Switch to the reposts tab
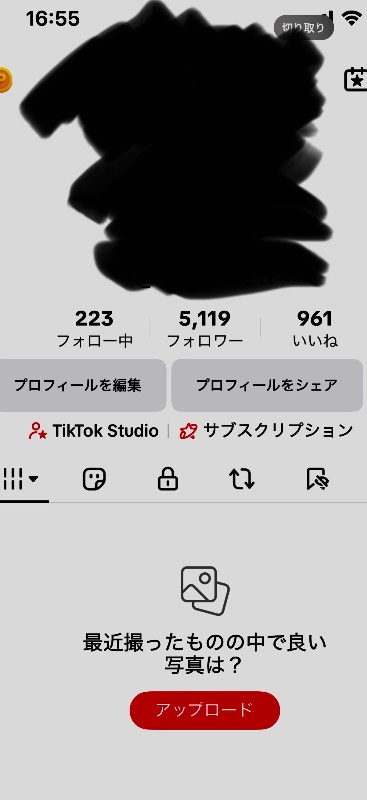This screenshot has height=800, width=367. pos(241,480)
